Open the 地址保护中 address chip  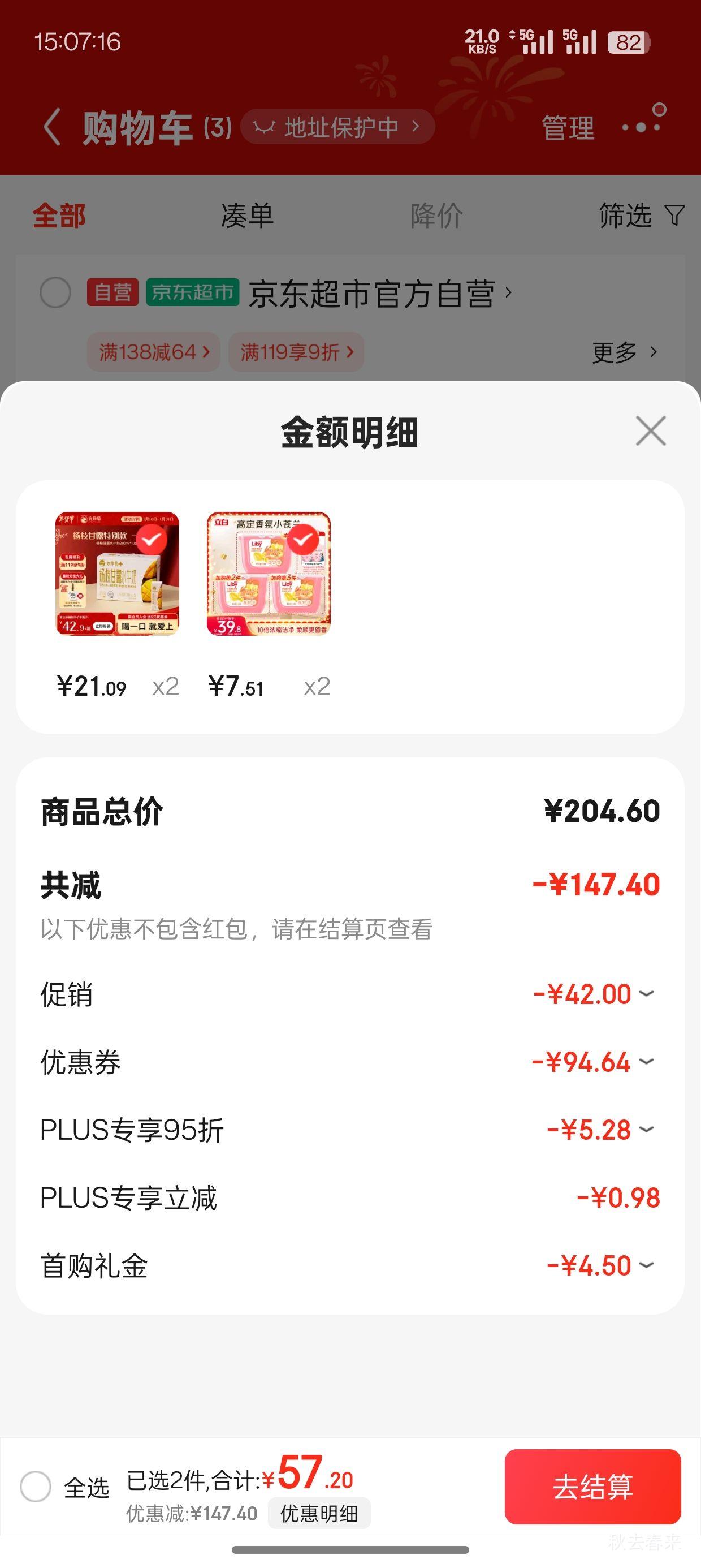coord(337,127)
